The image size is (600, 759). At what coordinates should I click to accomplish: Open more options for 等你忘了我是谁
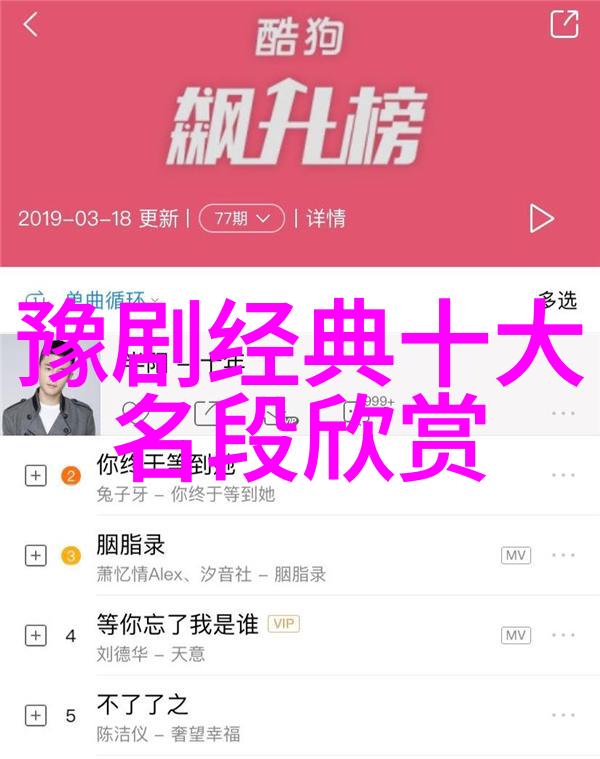563,635
